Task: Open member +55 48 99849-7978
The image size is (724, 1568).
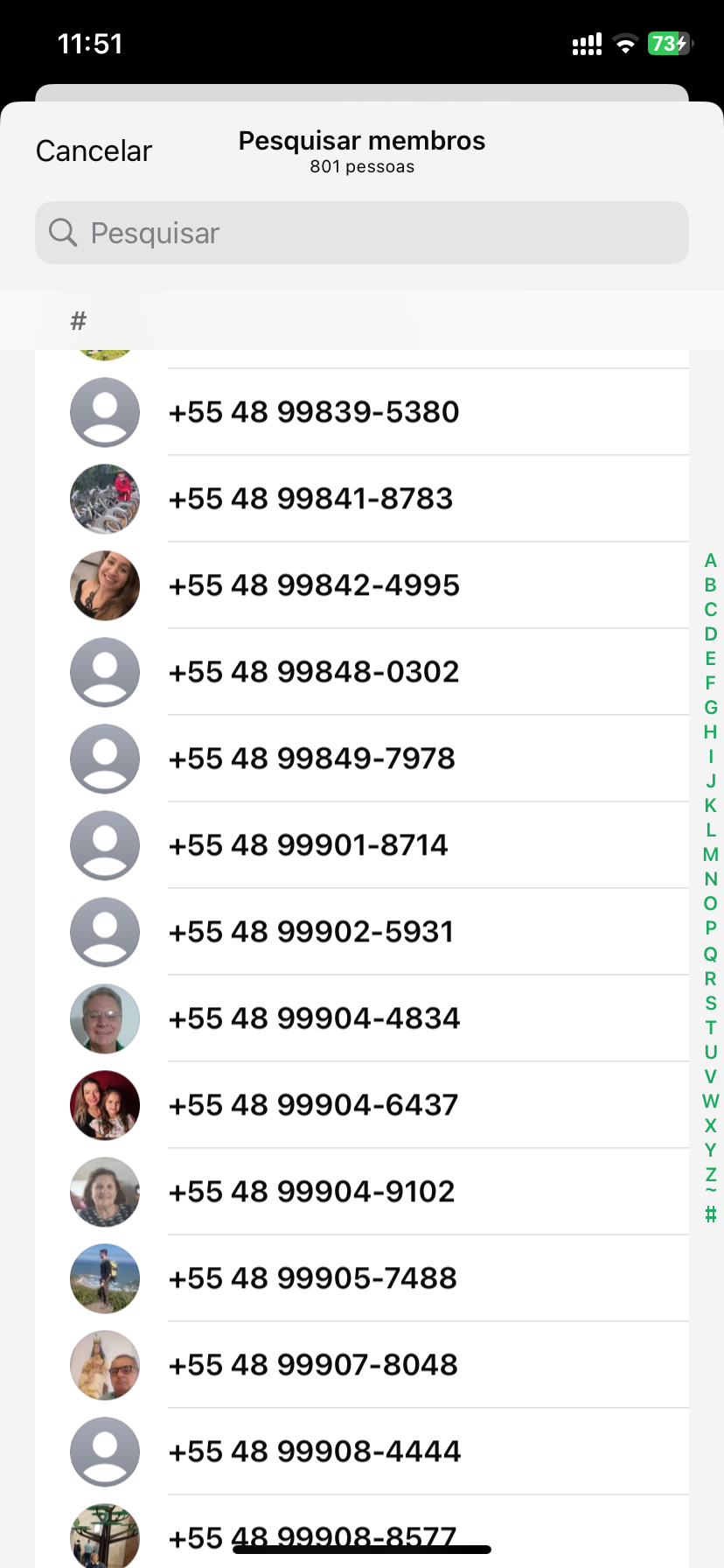Action: (311, 759)
